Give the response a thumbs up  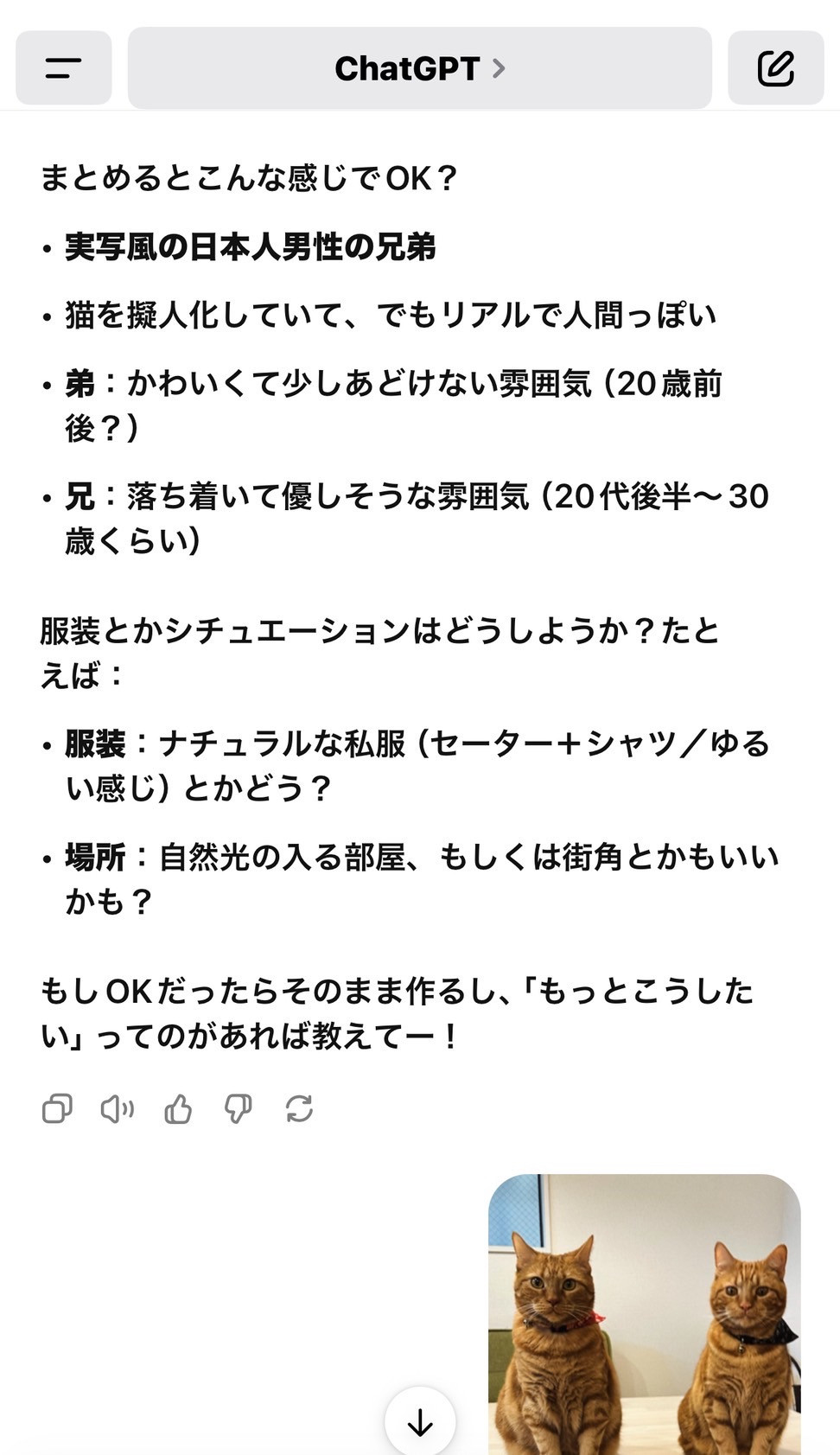tap(178, 1108)
